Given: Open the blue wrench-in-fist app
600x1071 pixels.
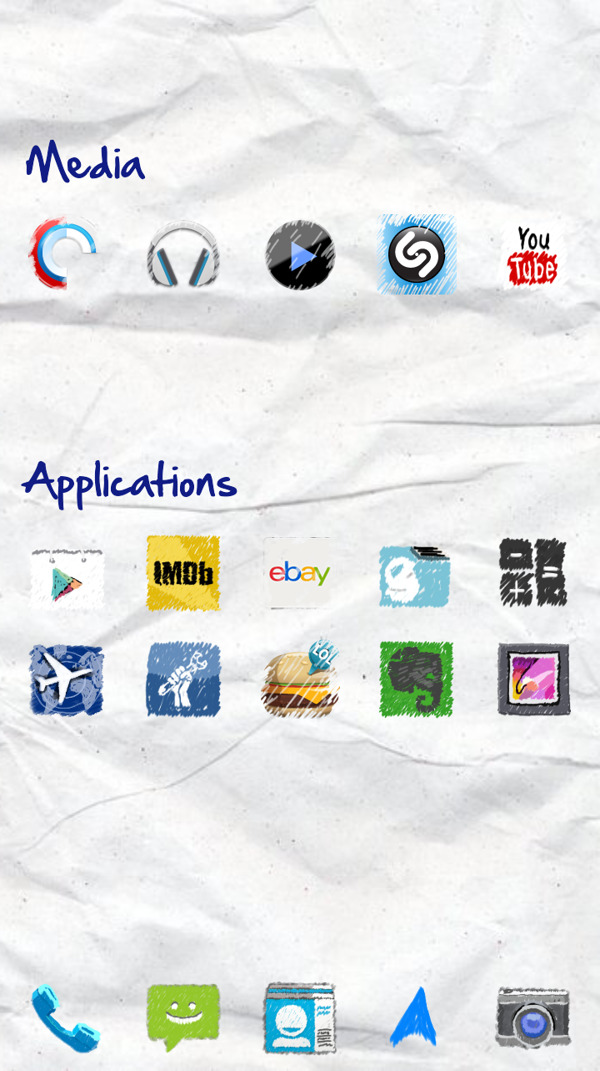Looking at the screenshot, I should pyautogui.click(x=183, y=680).
